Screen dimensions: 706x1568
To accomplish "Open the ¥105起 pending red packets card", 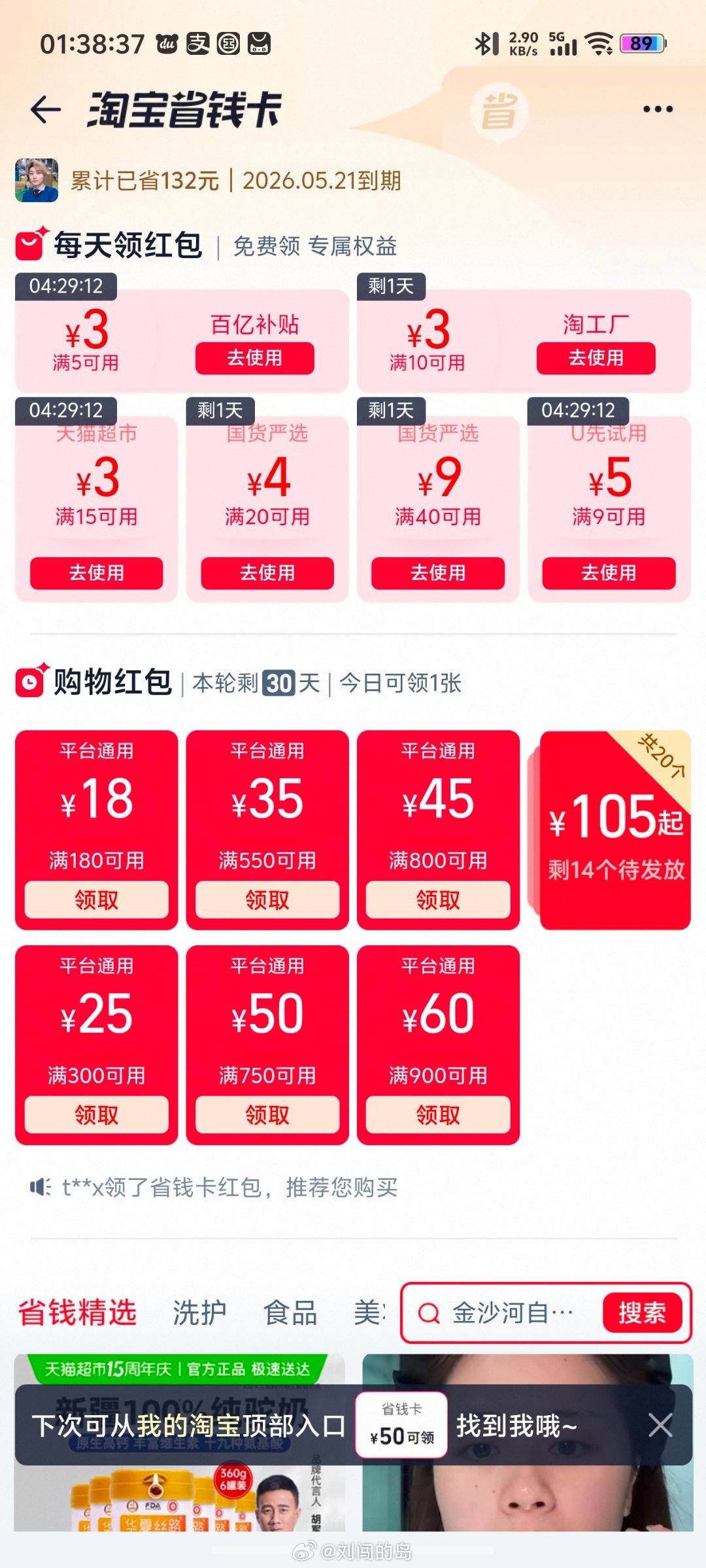I will point(614,830).
